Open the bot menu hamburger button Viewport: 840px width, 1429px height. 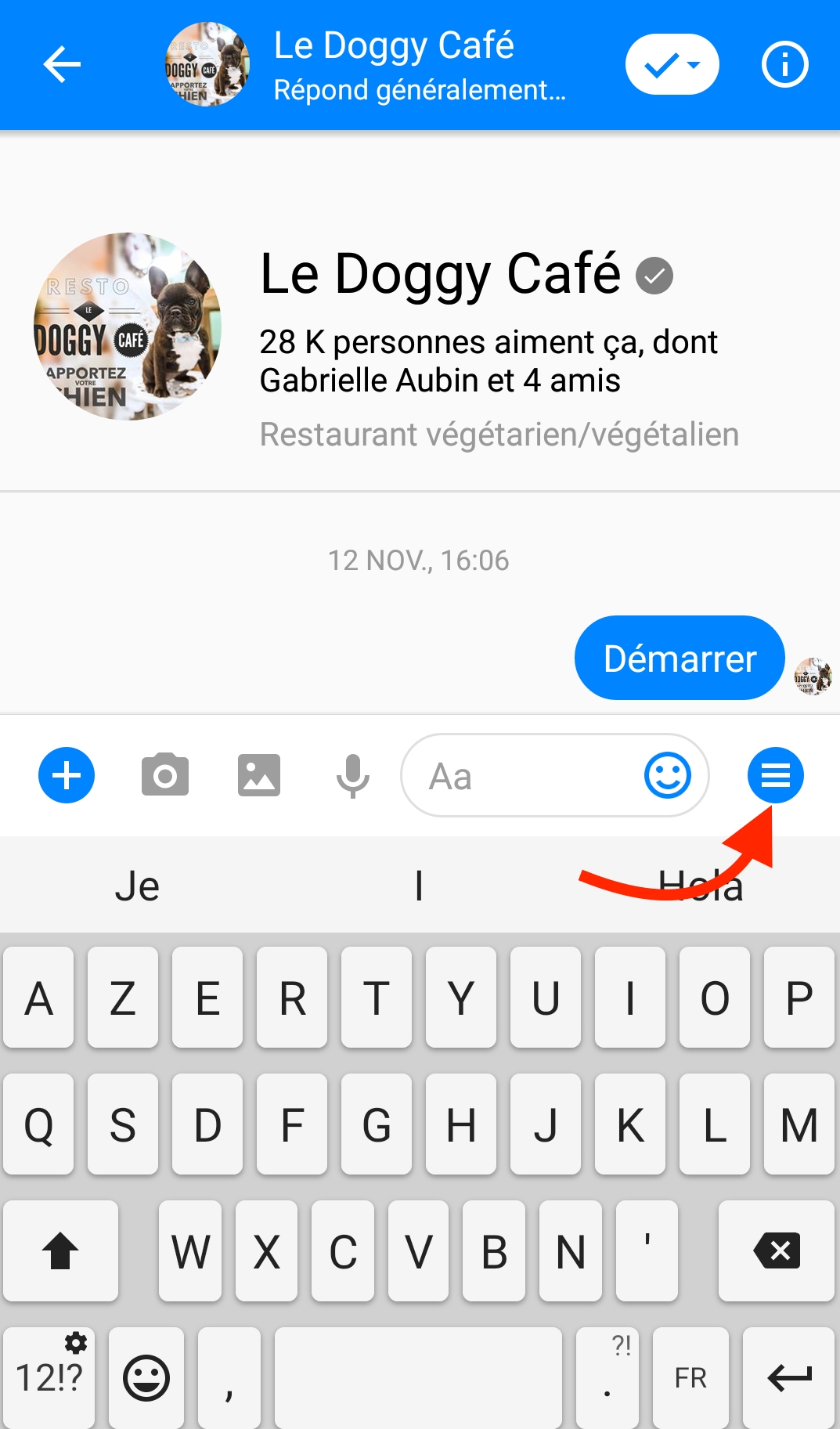(775, 775)
